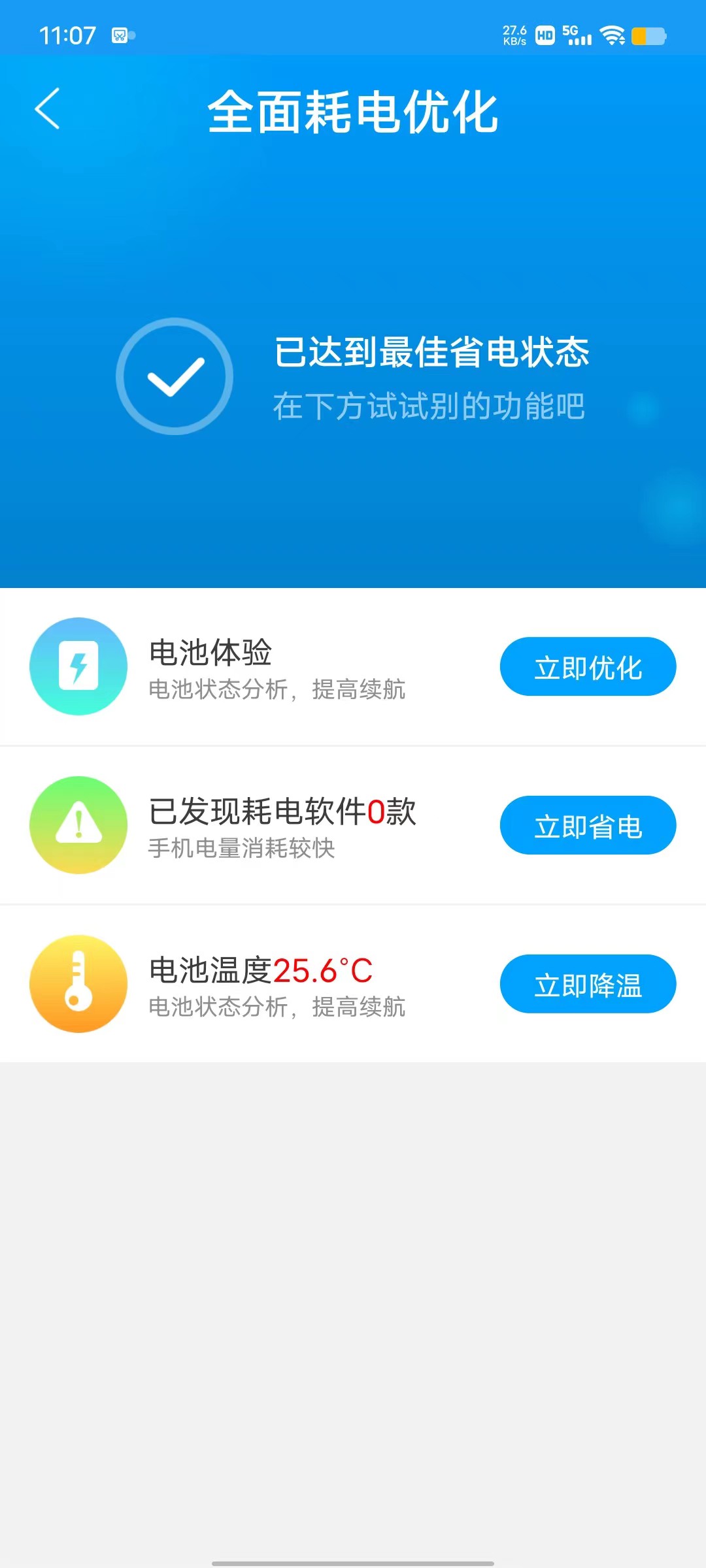Tap 立即降温 to cool down battery
This screenshot has width=706, height=1568.
(x=587, y=985)
